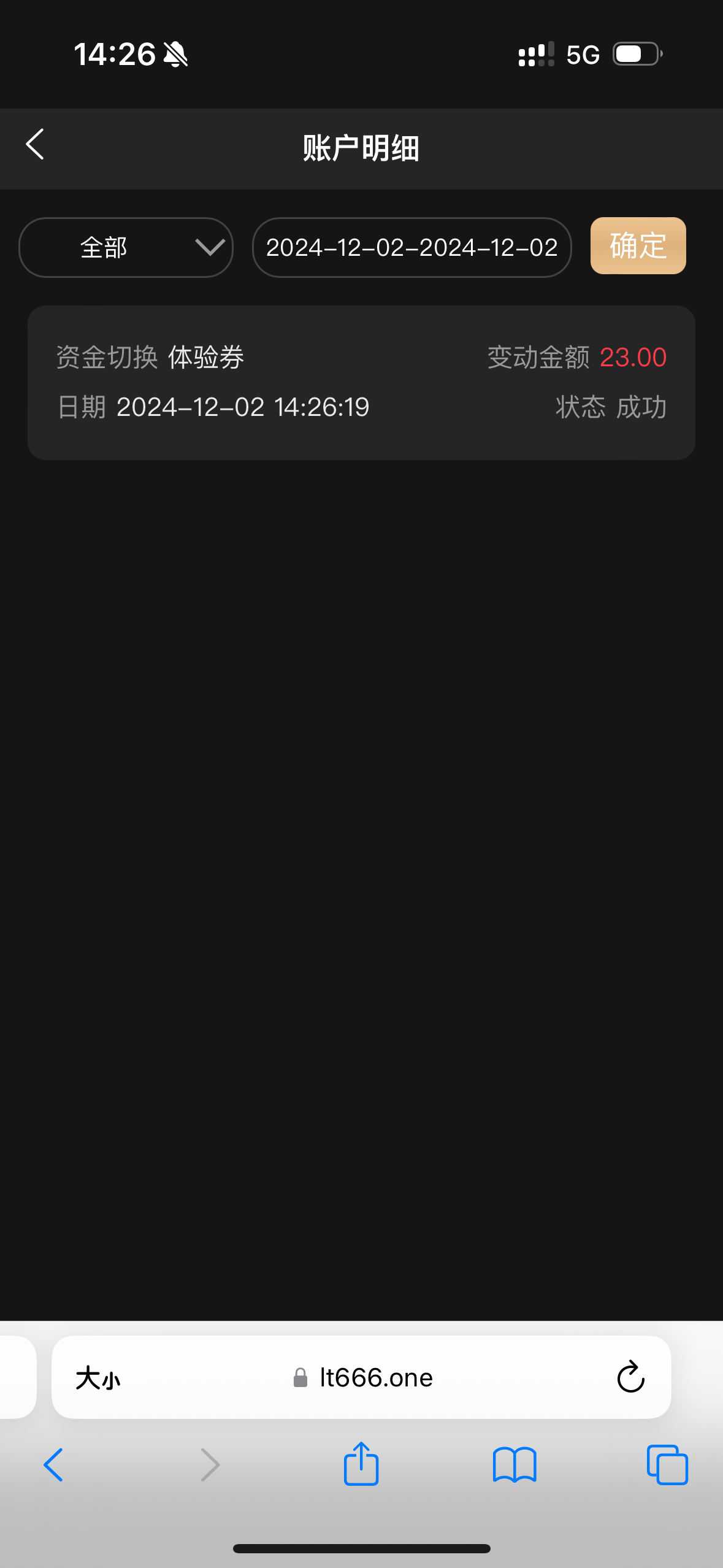Go back from the 账户明细 page
The width and height of the screenshot is (723, 1568).
[x=35, y=145]
